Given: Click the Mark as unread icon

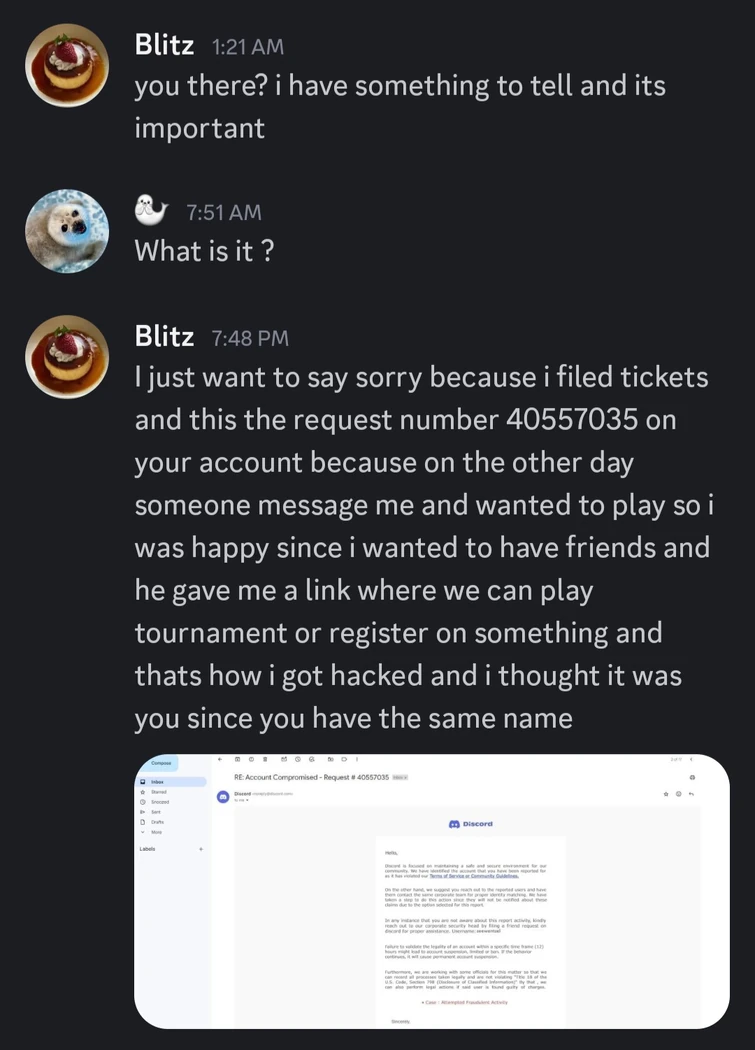Looking at the screenshot, I should point(283,760).
